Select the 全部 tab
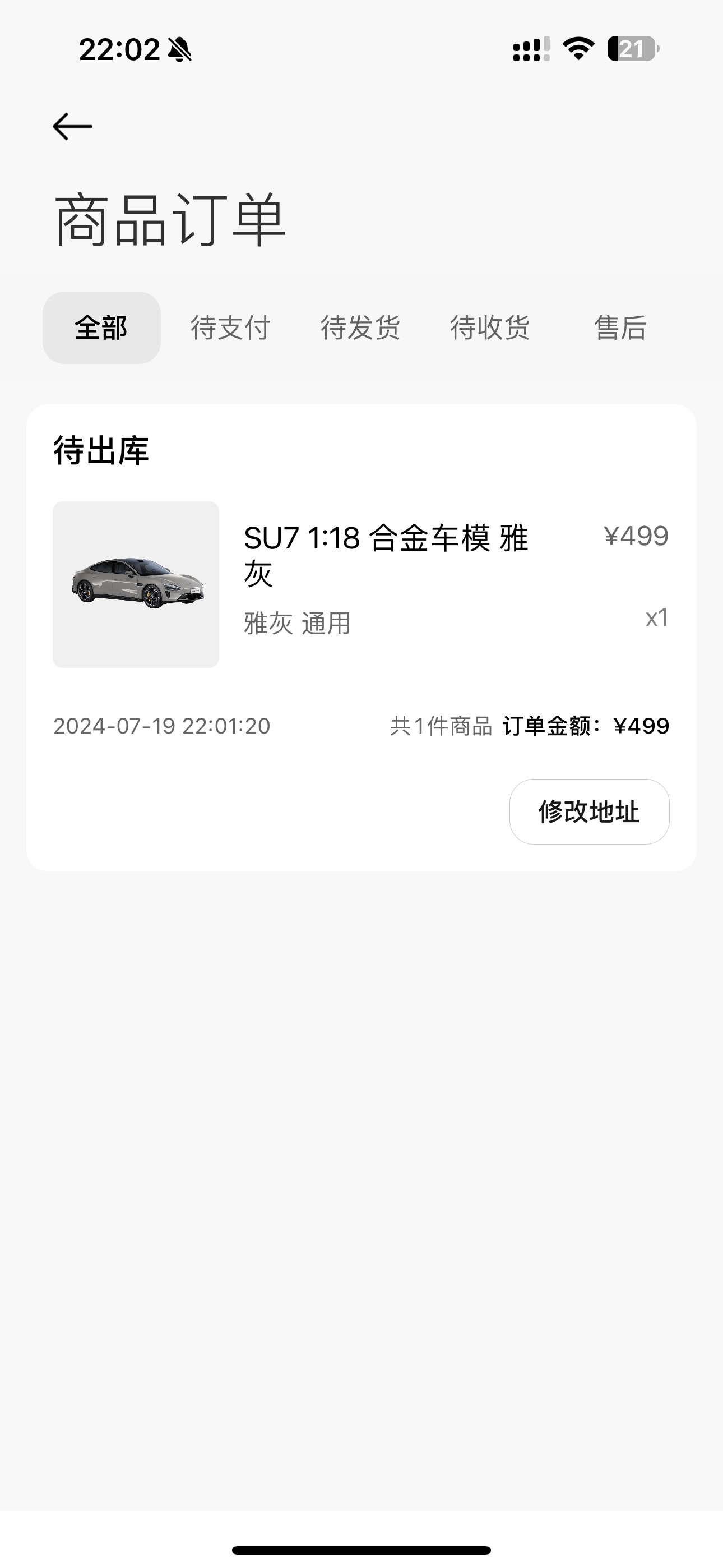723x1568 pixels. (101, 328)
